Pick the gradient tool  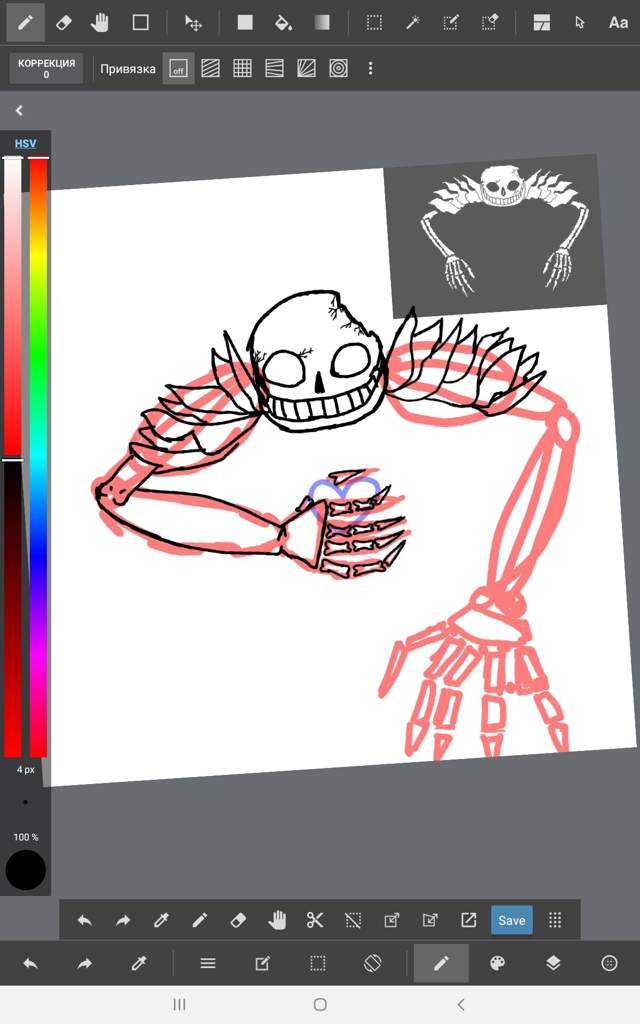click(x=321, y=22)
